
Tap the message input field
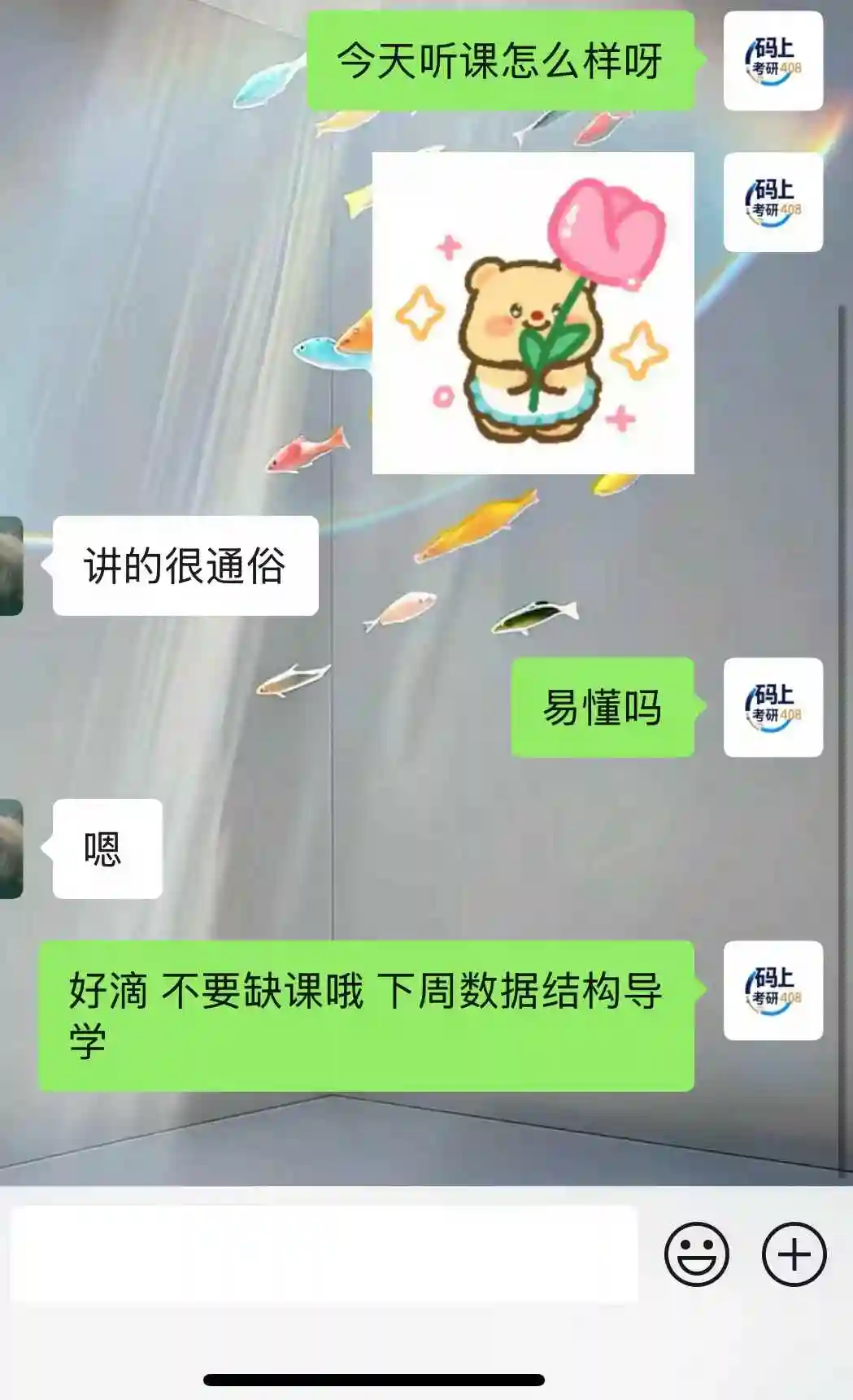click(324, 1254)
